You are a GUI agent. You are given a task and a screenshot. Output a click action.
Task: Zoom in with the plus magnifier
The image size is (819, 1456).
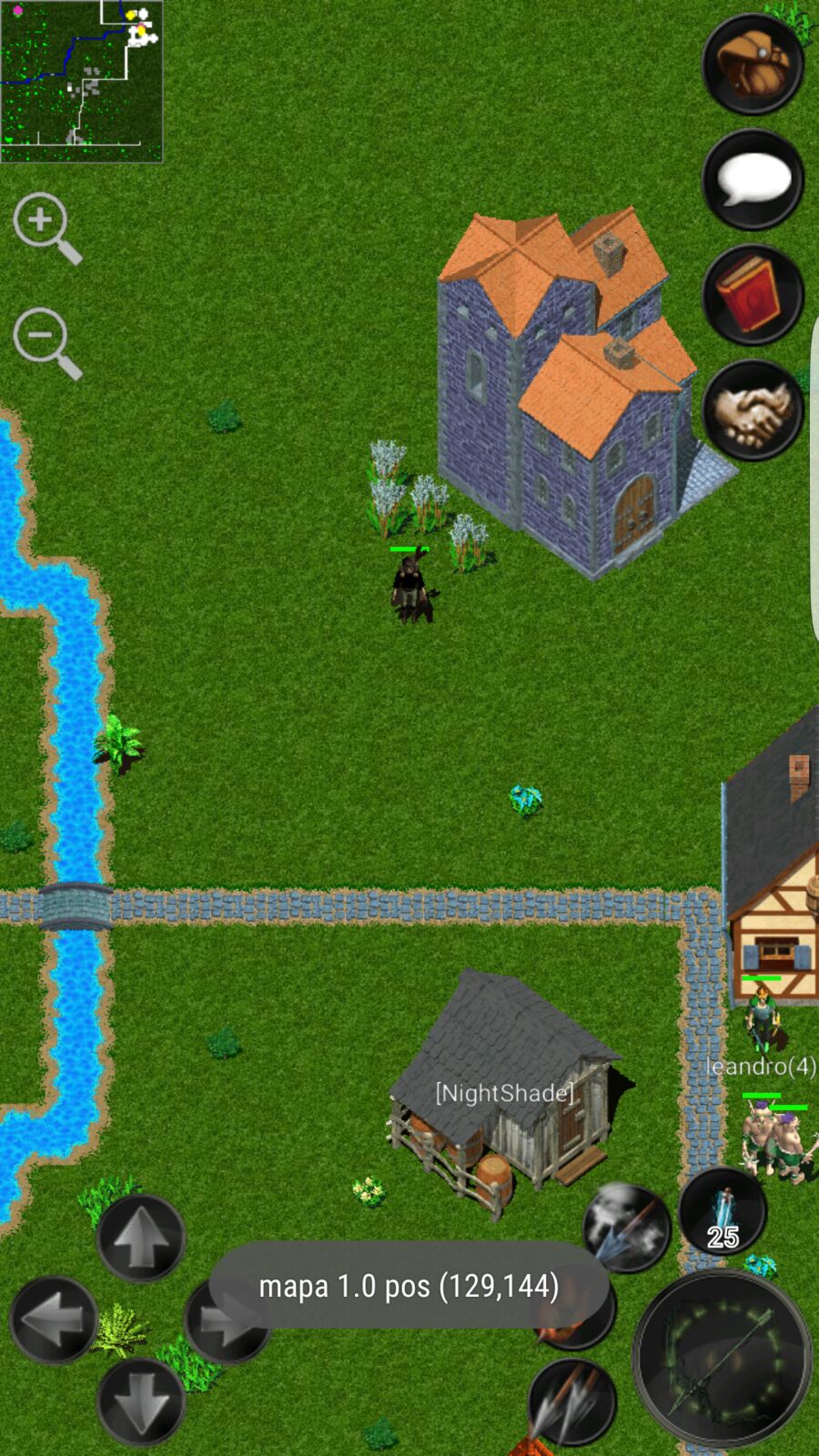point(45,227)
